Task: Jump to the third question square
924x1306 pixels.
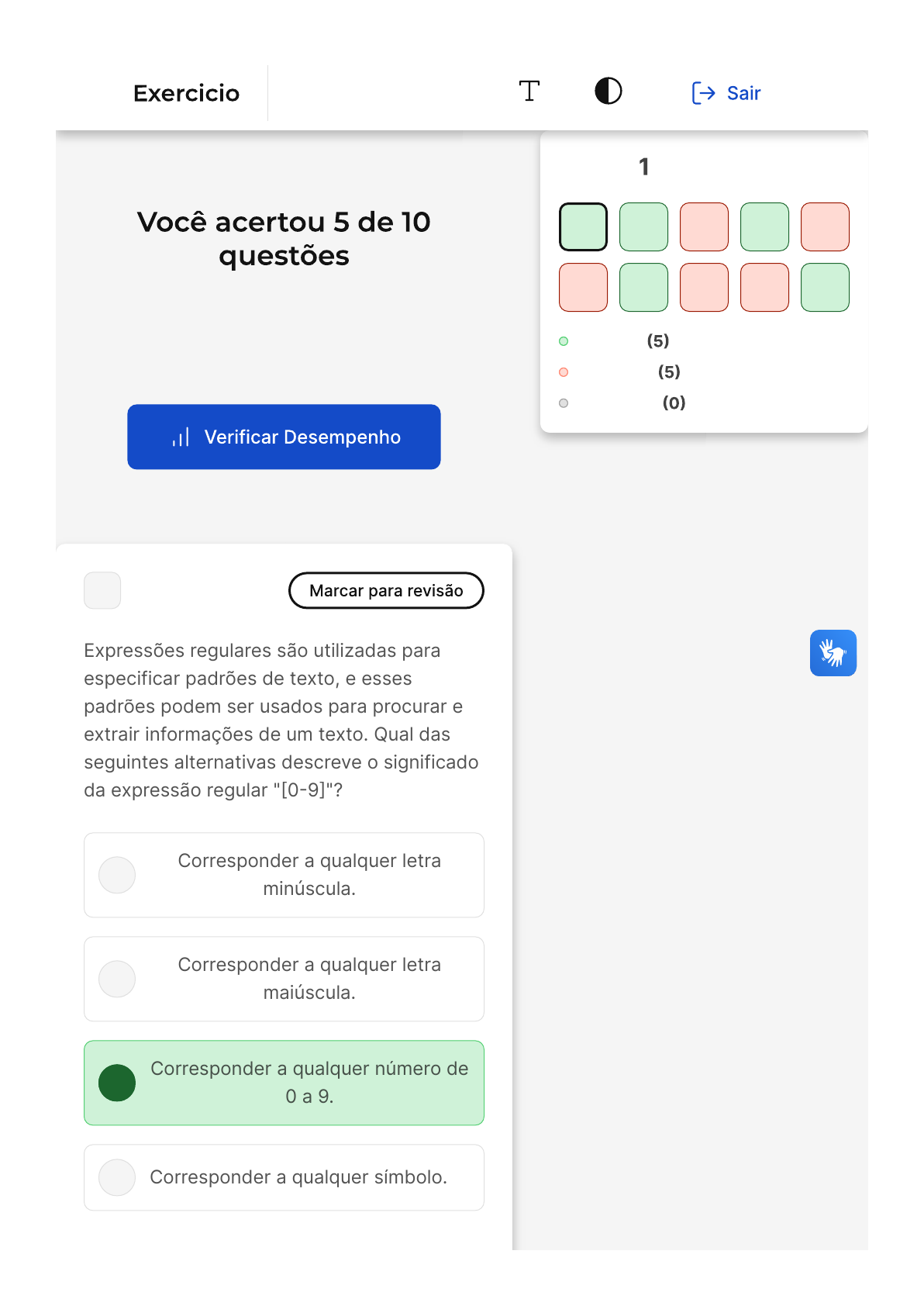Action: pos(704,227)
